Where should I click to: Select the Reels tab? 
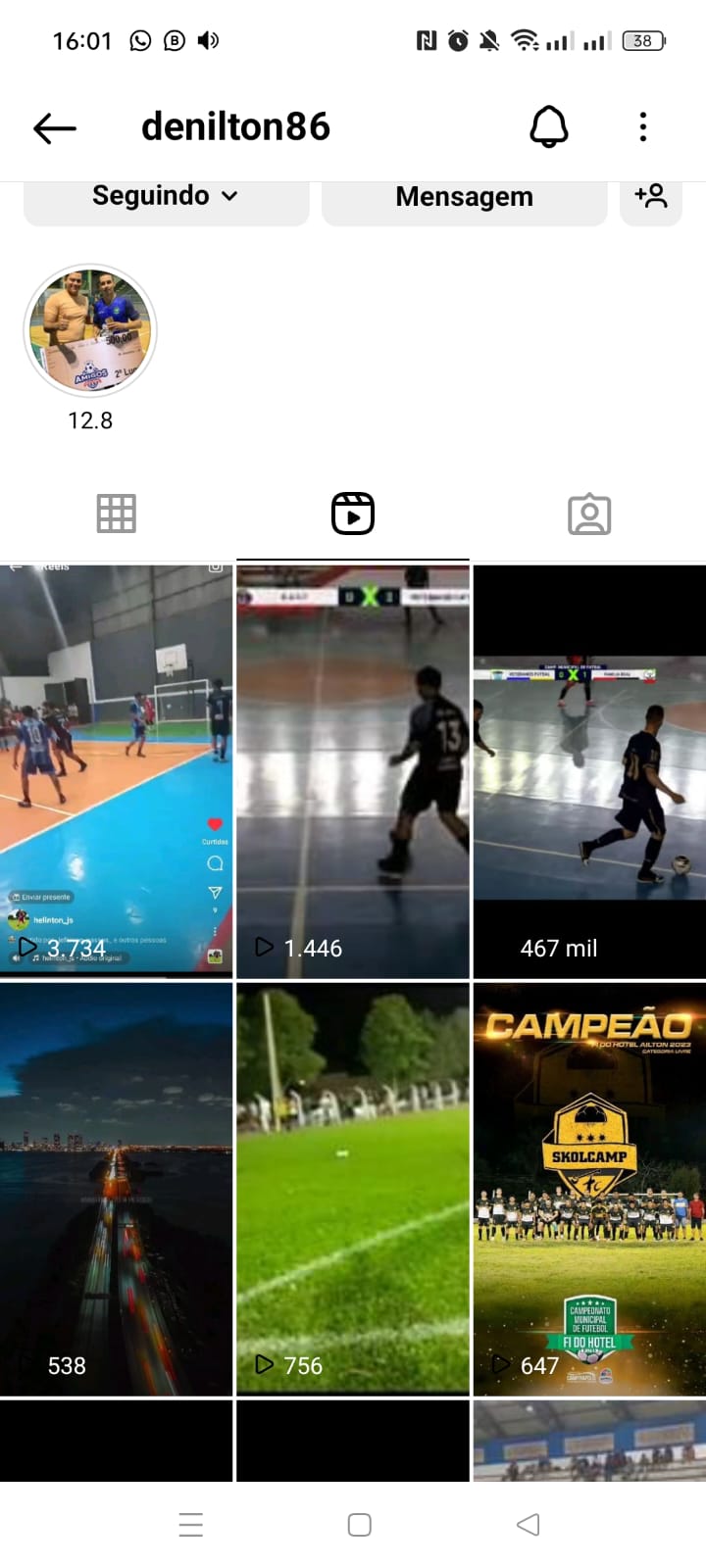353,514
